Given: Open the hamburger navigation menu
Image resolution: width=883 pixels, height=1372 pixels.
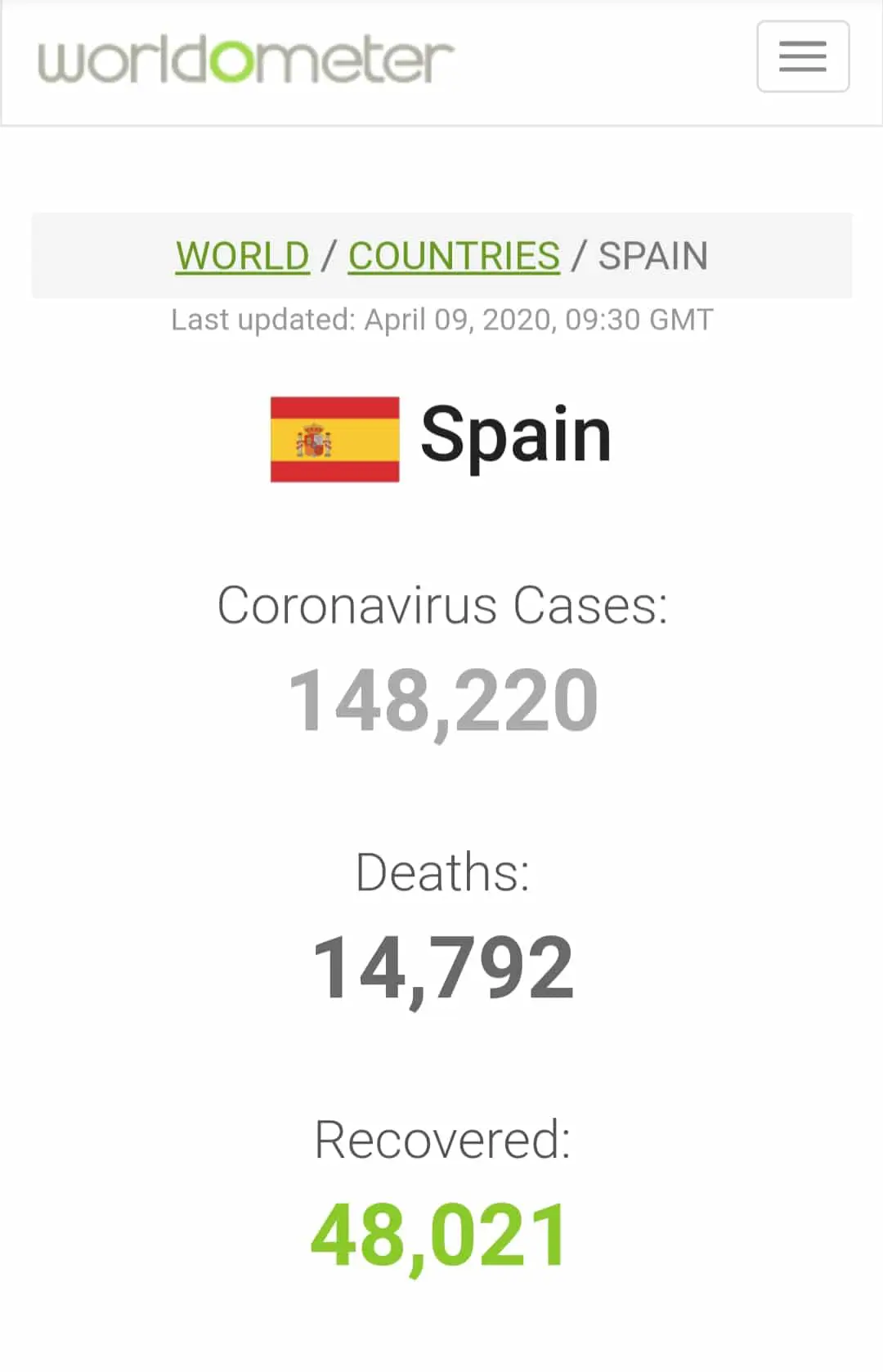Looking at the screenshot, I should (803, 56).
